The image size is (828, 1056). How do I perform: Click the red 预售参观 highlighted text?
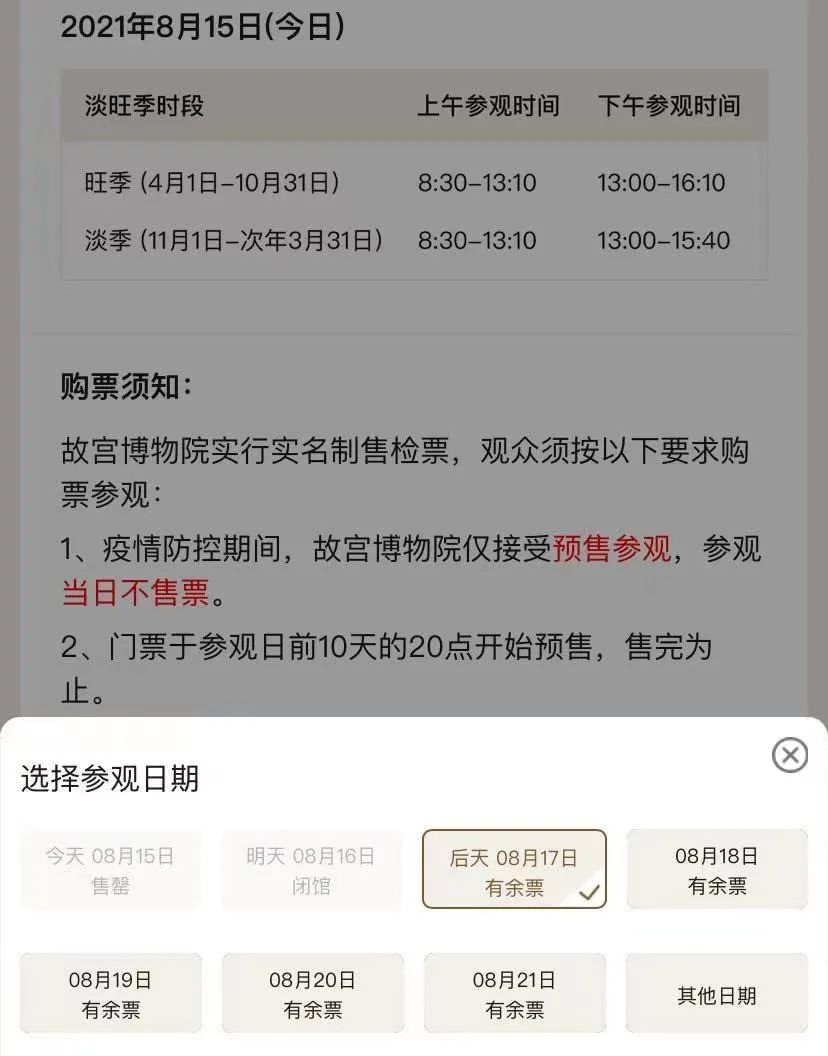coord(614,550)
